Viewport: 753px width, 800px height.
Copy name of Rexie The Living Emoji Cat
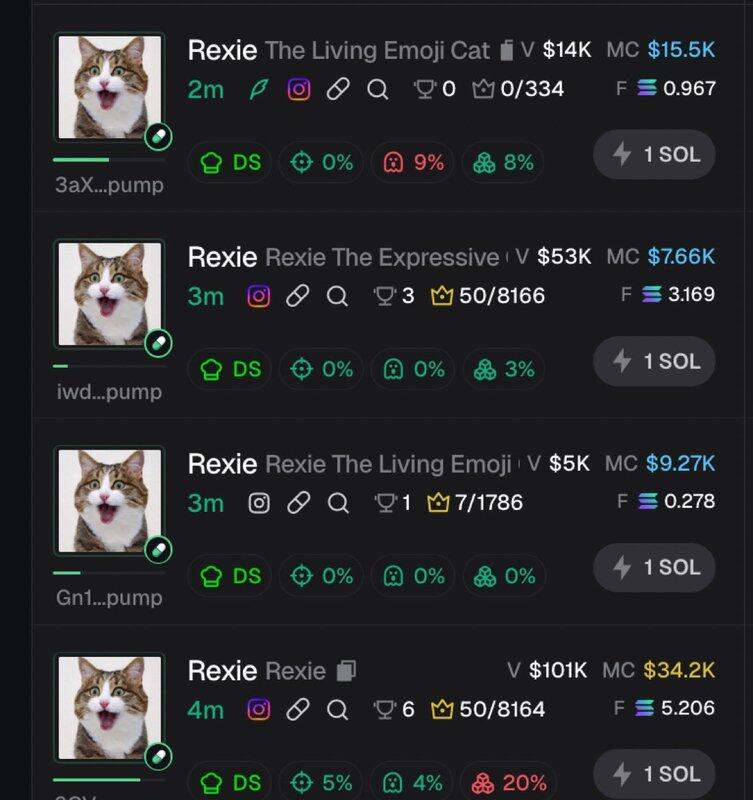pyautogui.click(x=506, y=50)
